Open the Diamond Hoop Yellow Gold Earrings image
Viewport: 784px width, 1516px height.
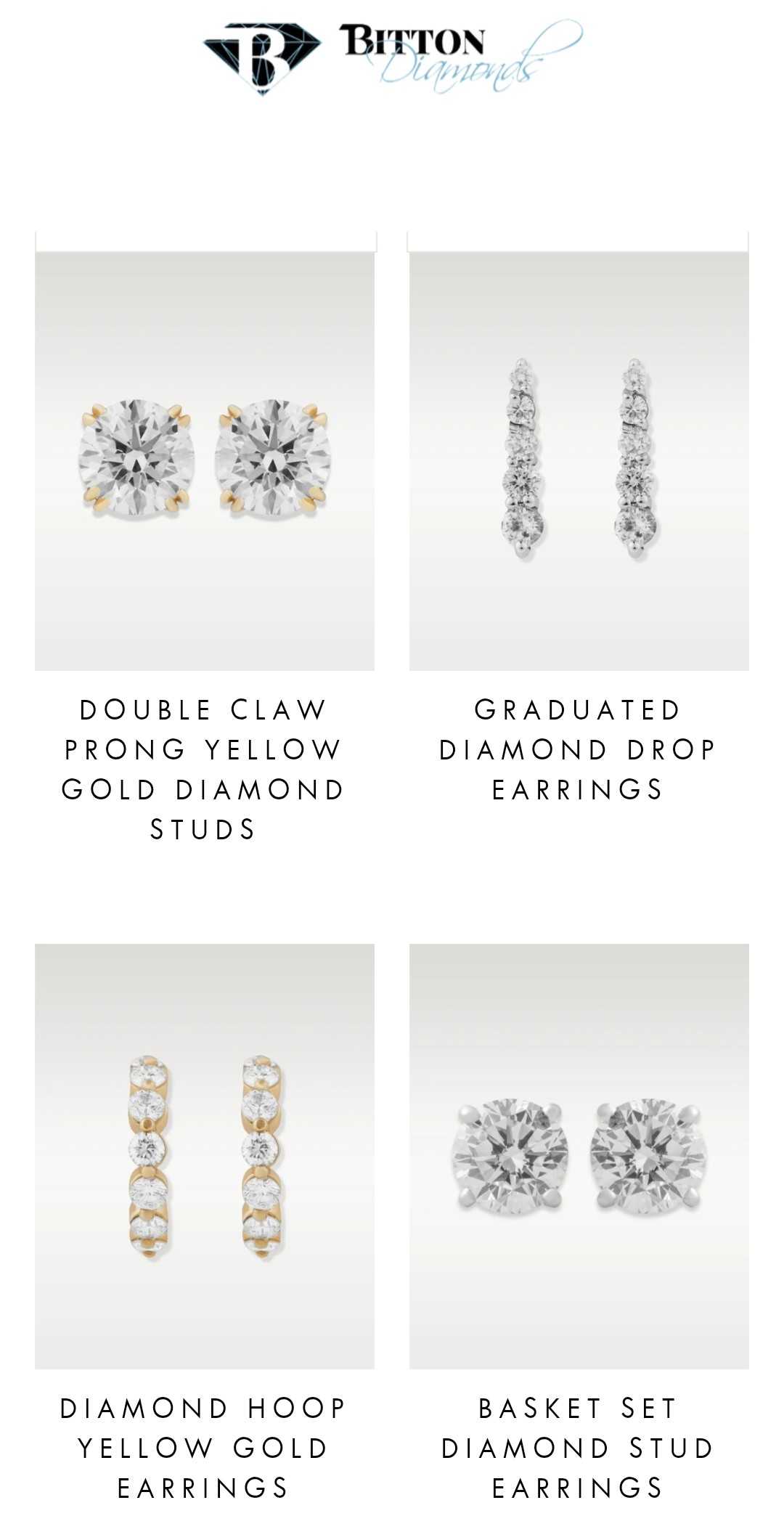pos(205,1156)
